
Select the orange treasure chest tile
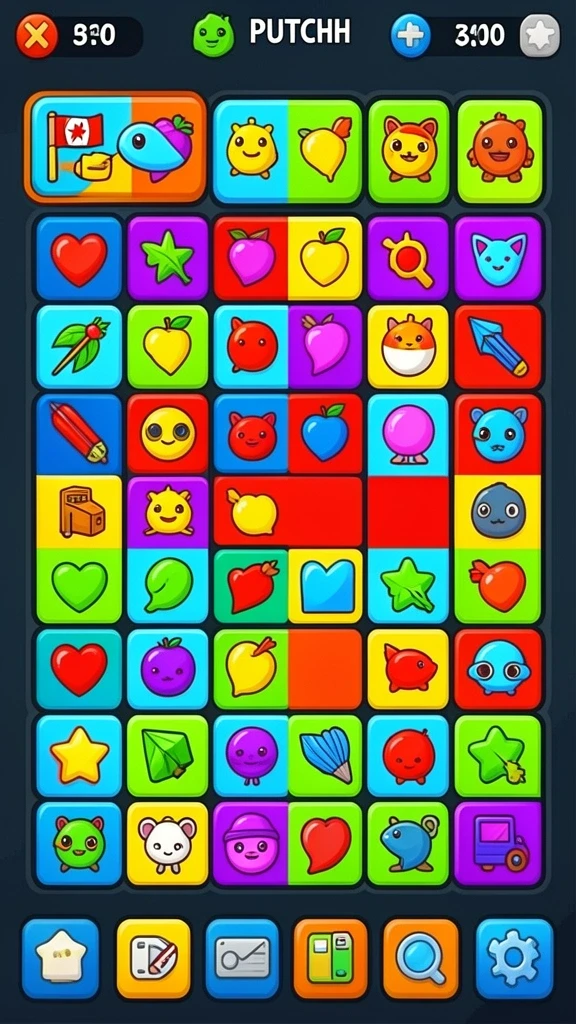[79, 511]
